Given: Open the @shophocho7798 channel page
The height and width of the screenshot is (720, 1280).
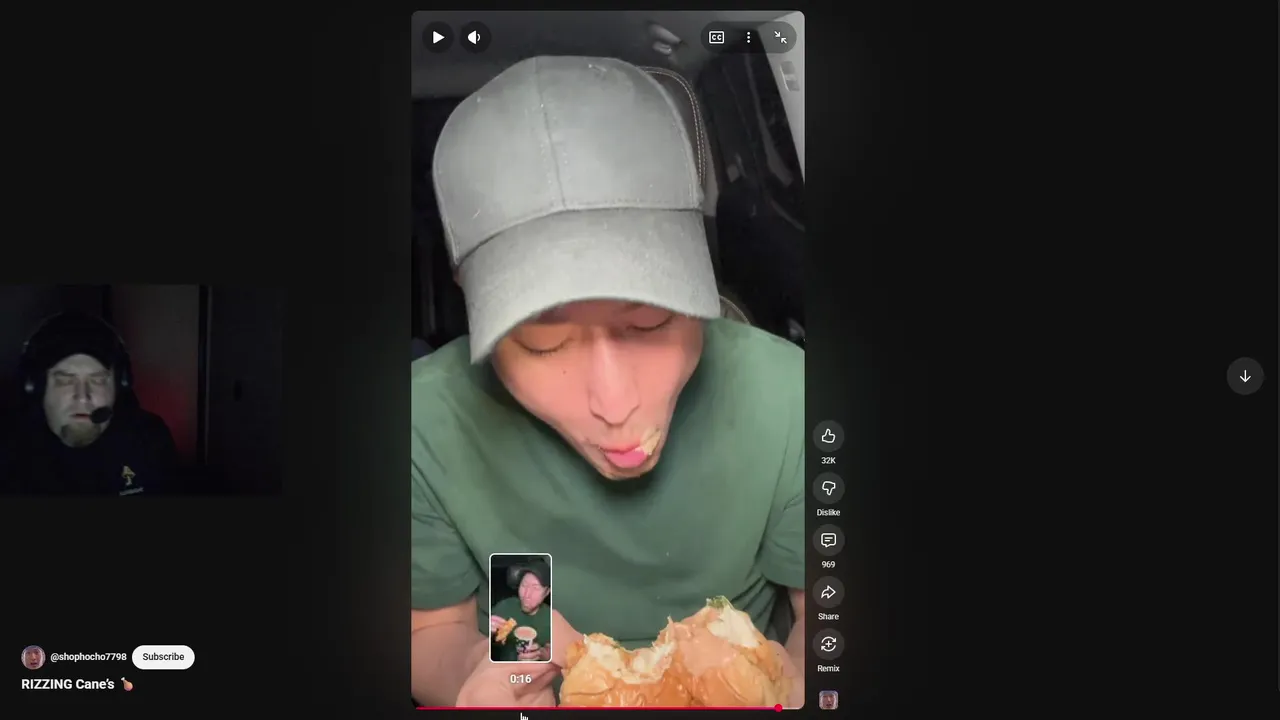Looking at the screenshot, I should pyautogui.click(x=88, y=657).
